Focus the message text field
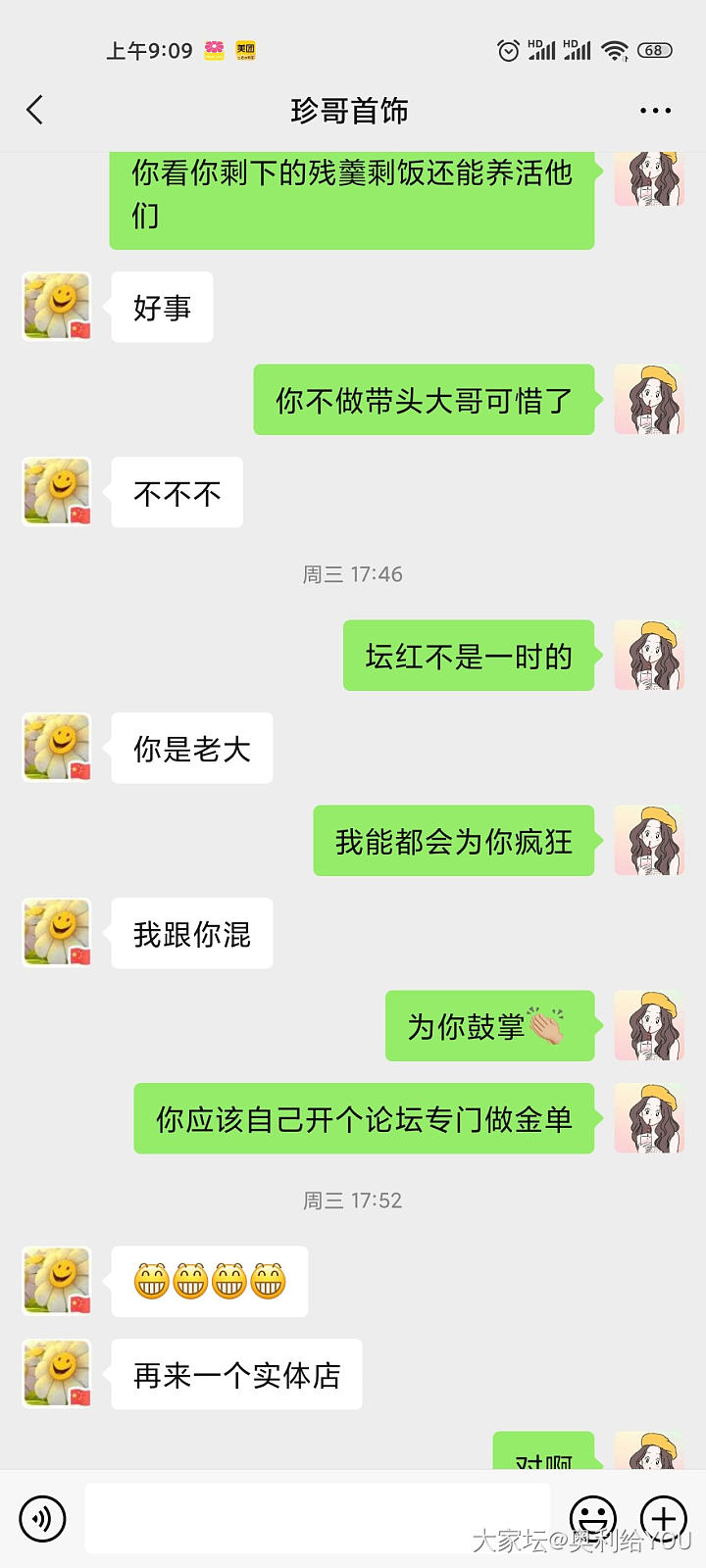Viewport: 706px width, 1568px height. click(x=317, y=1518)
